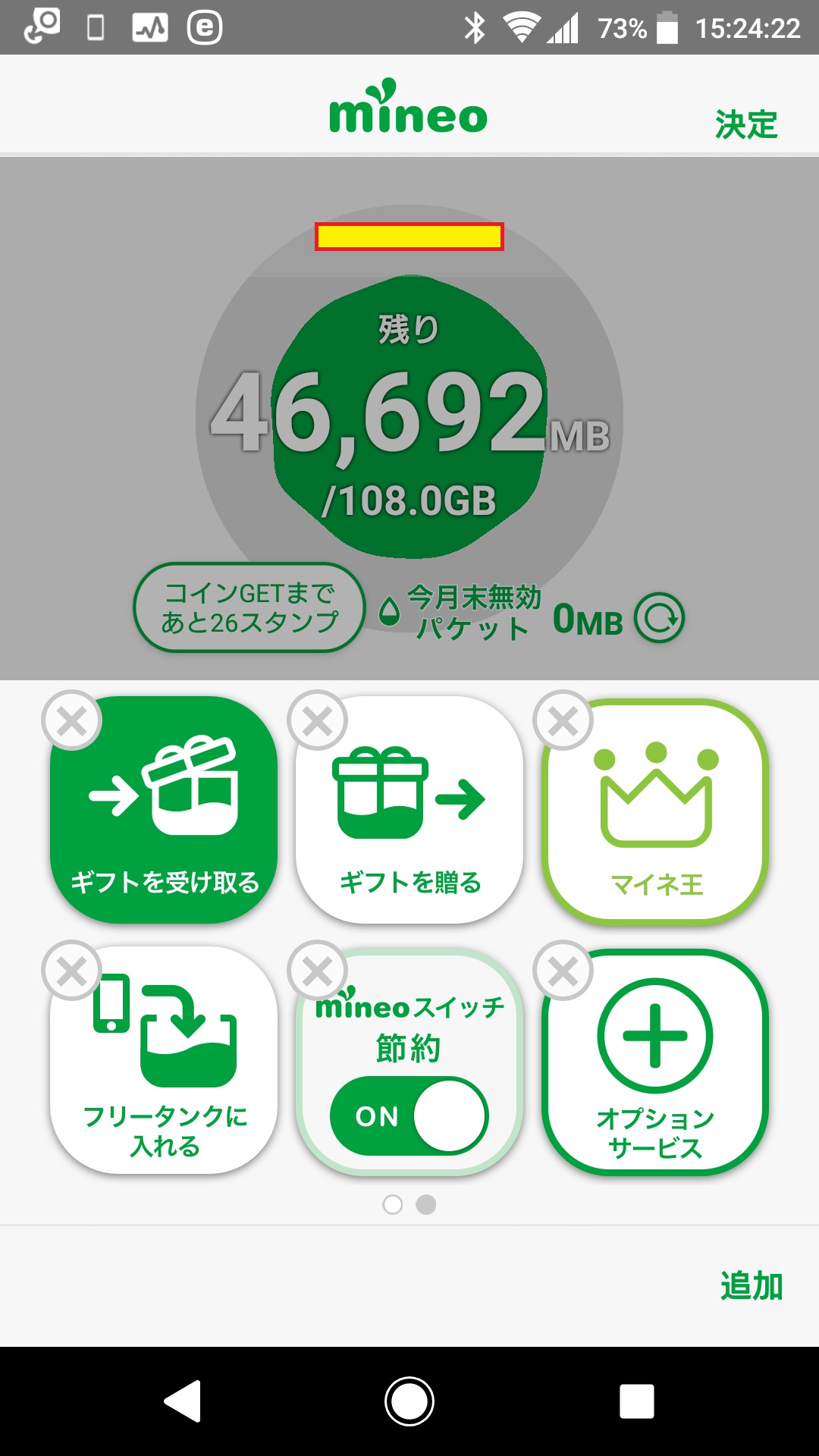Open the ギフトを贈る tile

[x=409, y=811]
